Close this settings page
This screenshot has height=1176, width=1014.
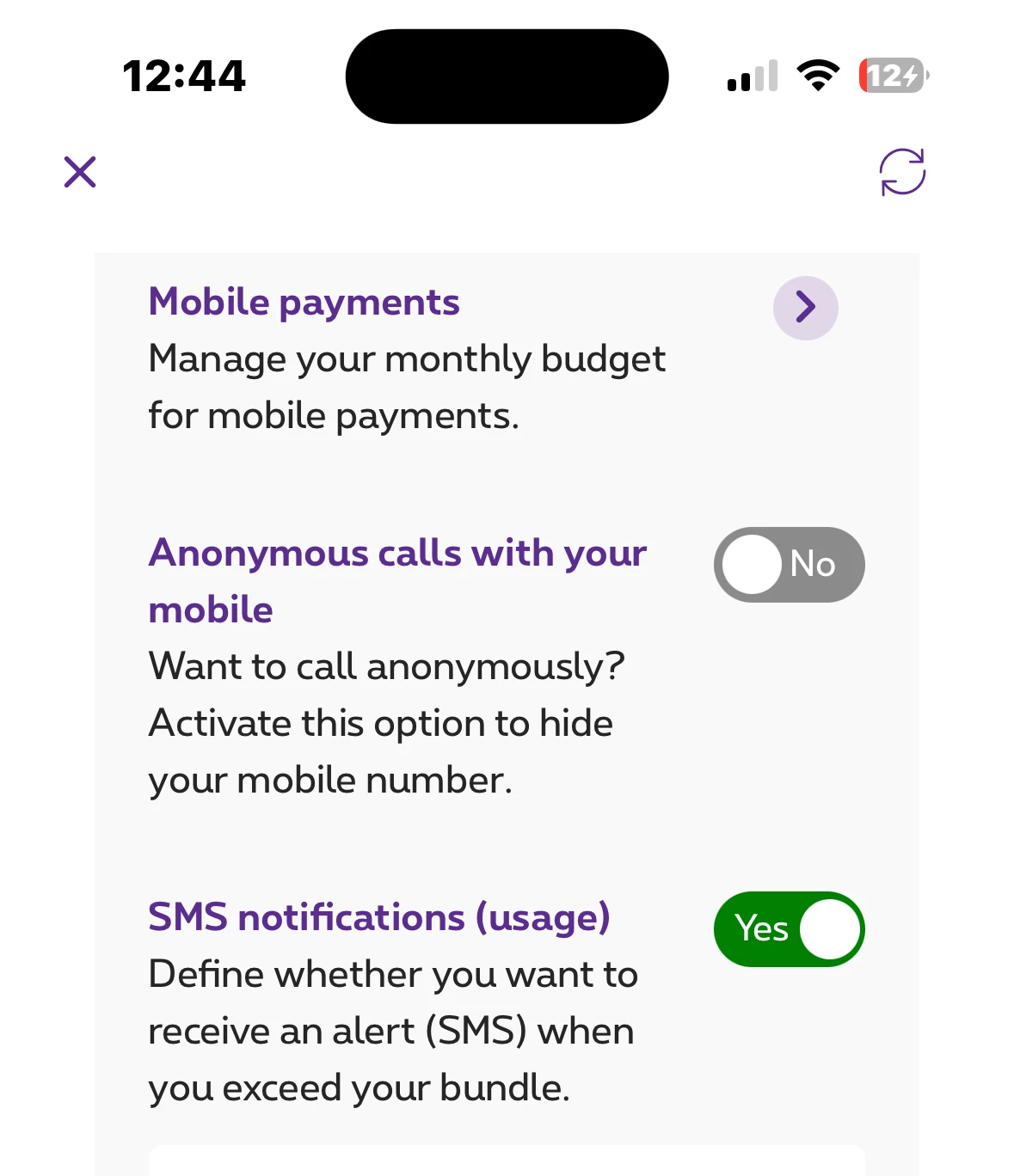click(x=80, y=172)
